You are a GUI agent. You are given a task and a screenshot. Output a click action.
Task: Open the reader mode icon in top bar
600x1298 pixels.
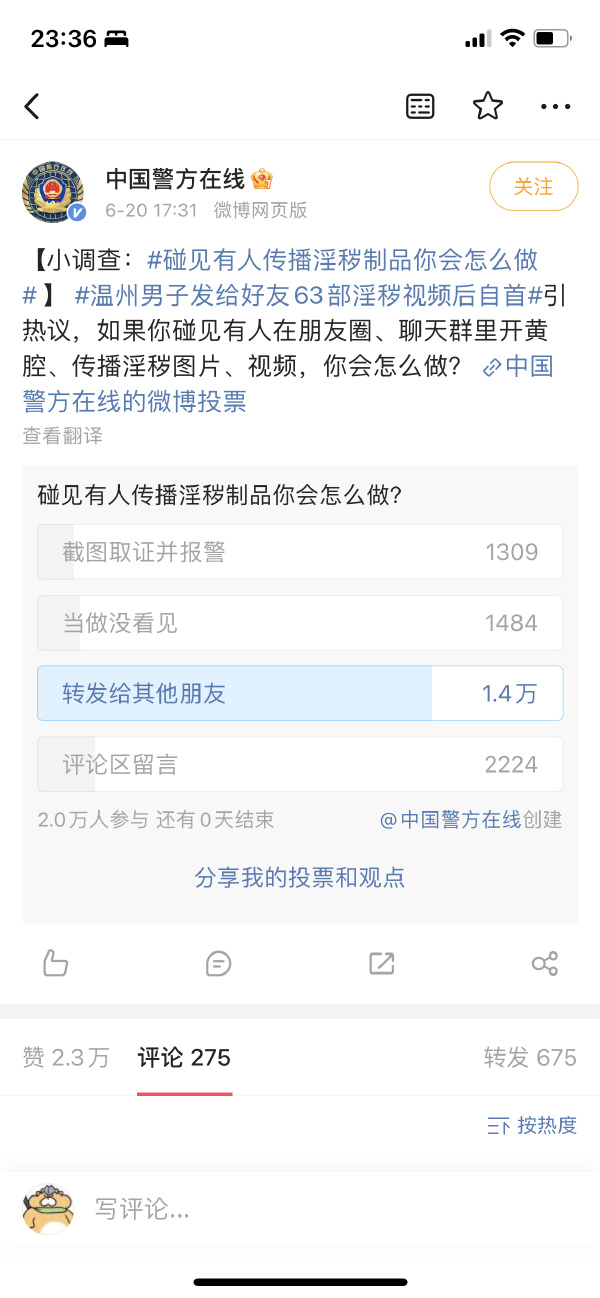point(420,106)
